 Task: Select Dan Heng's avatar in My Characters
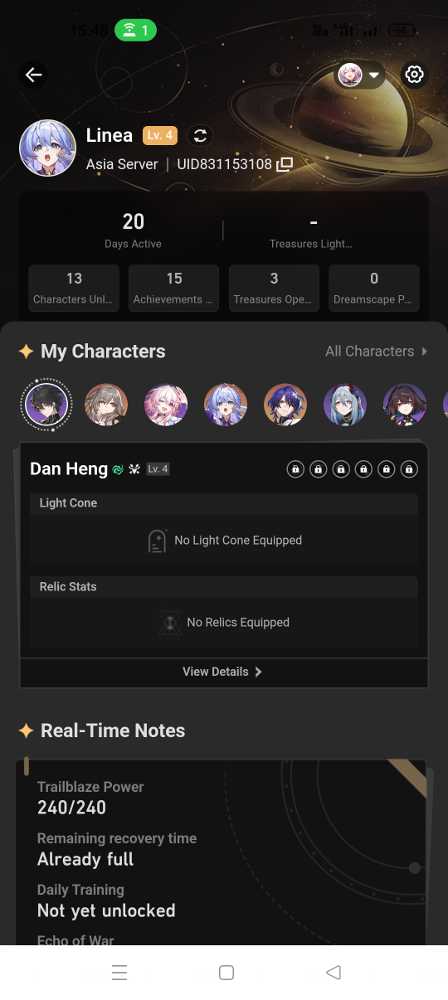pos(46,404)
